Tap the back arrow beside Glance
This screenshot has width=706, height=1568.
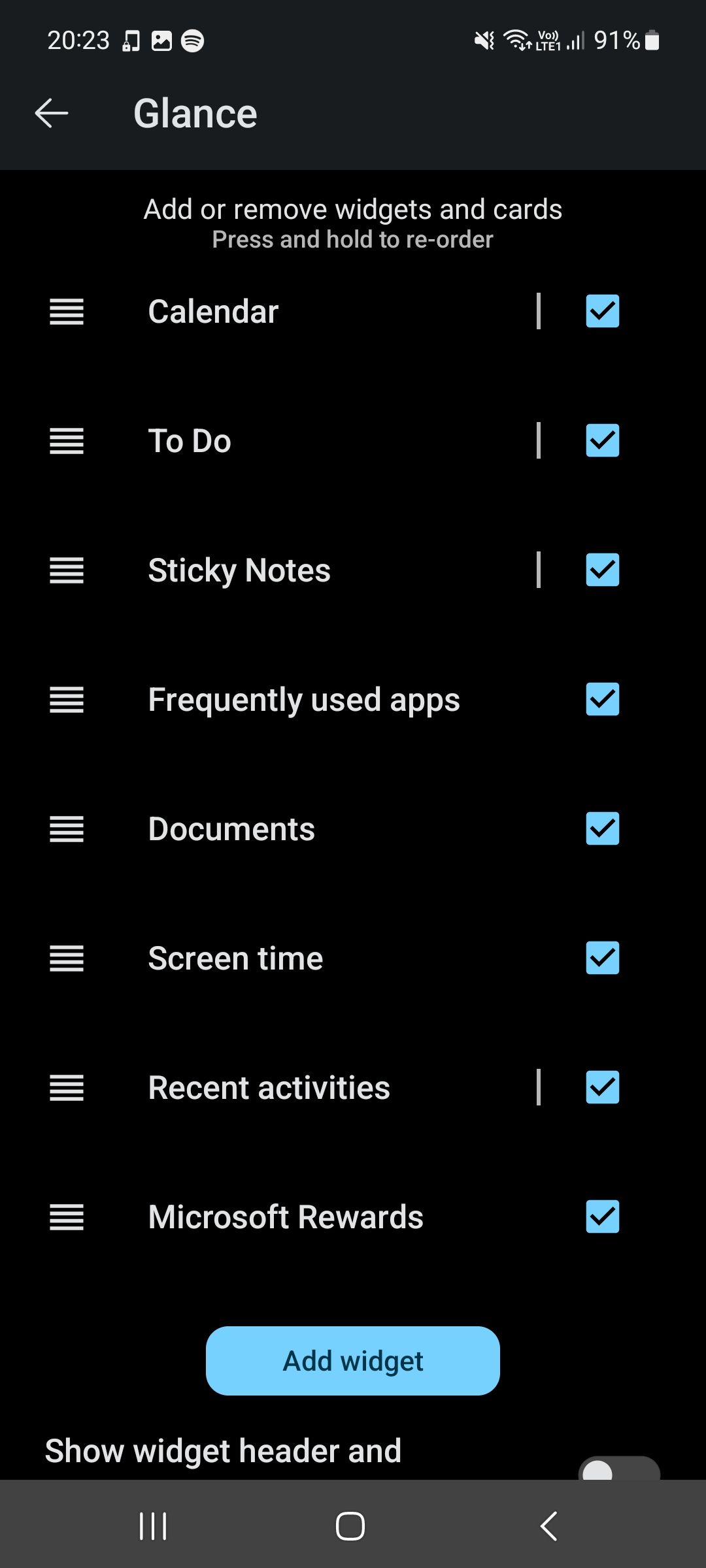pos(51,112)
